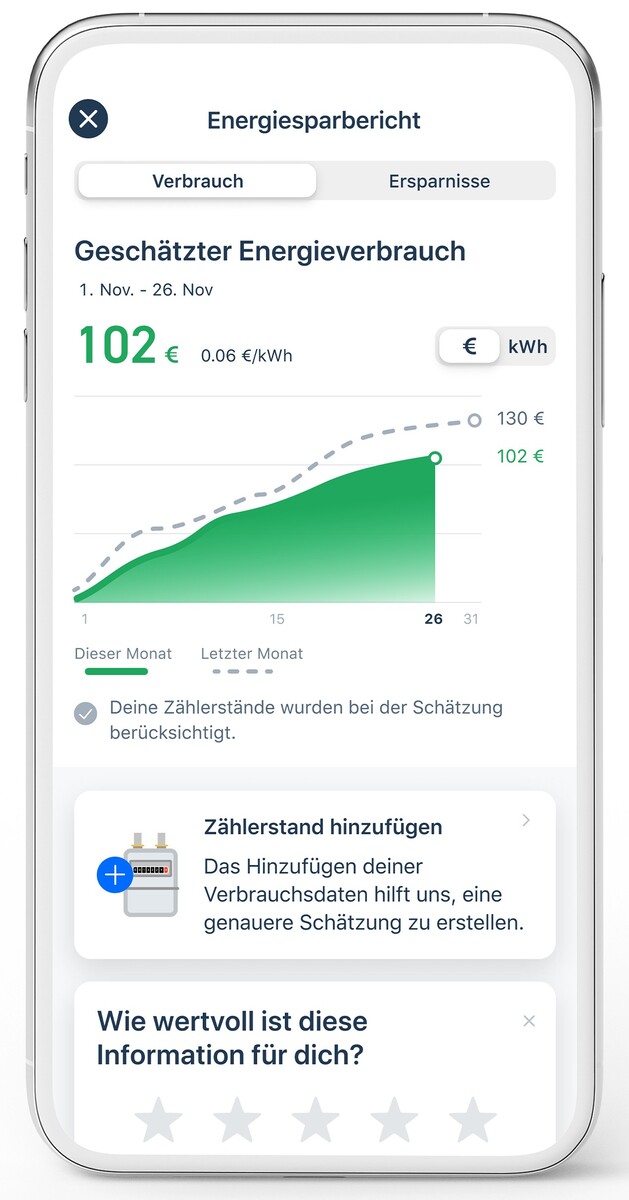Close the Energiesparbericht screen

(x=88, y=119)
